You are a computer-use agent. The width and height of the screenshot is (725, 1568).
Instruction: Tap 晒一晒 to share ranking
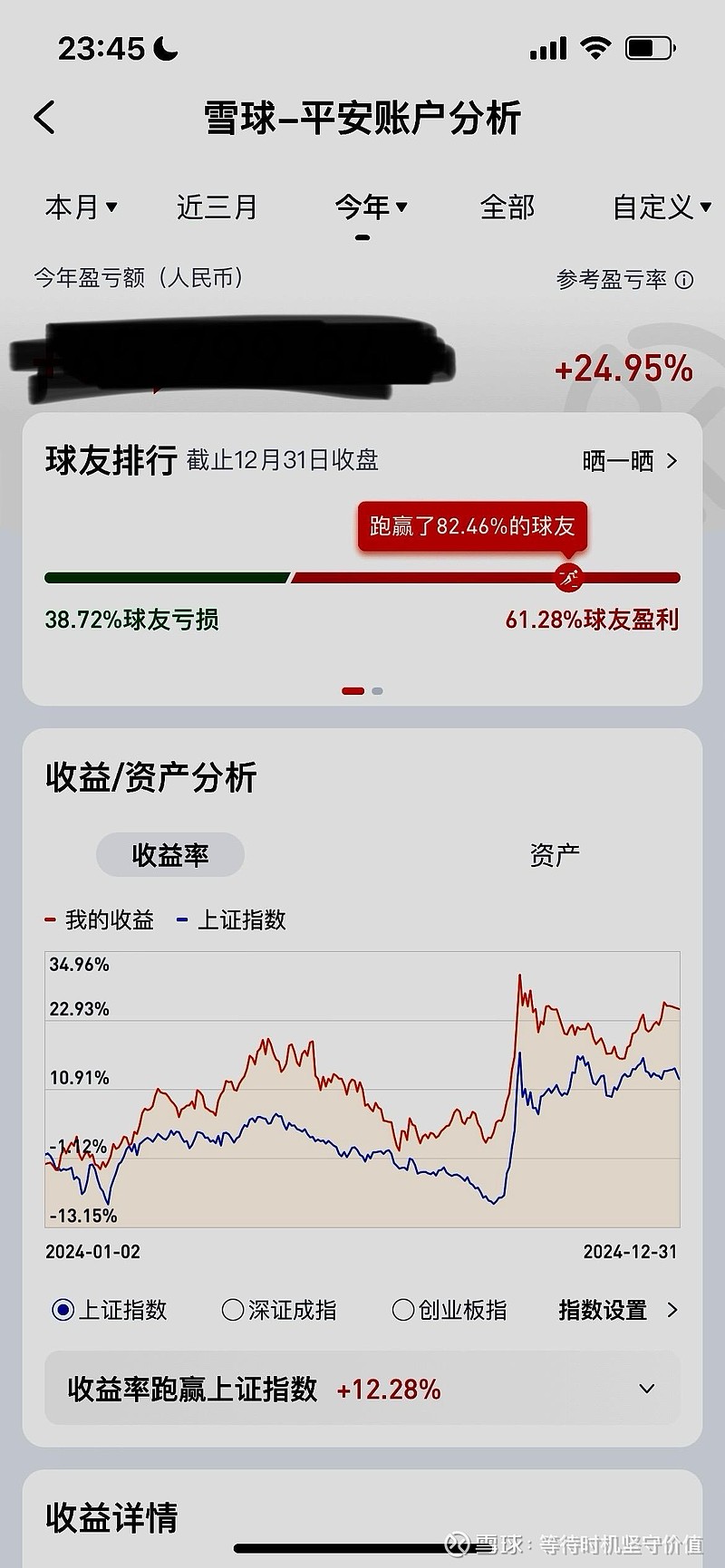point(630,461)
